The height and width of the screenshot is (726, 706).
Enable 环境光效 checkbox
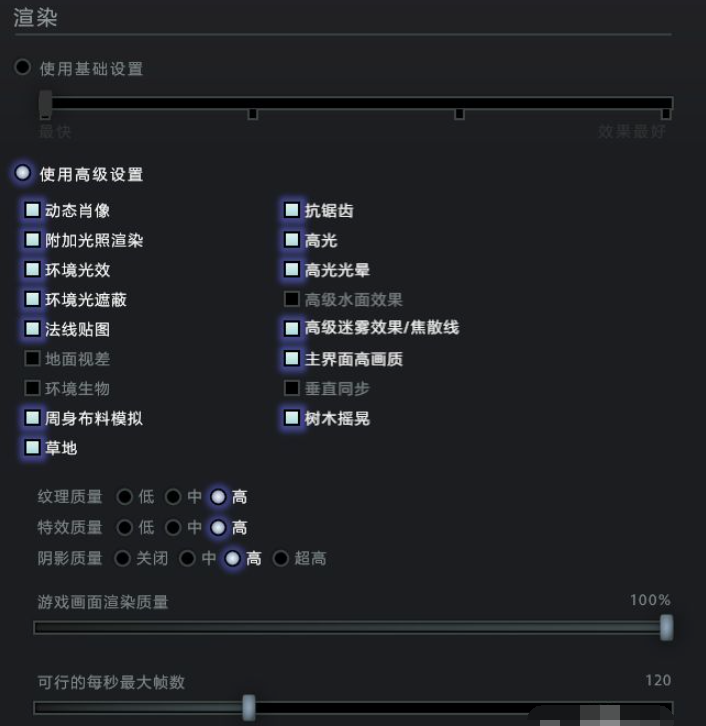pos(32,269)
